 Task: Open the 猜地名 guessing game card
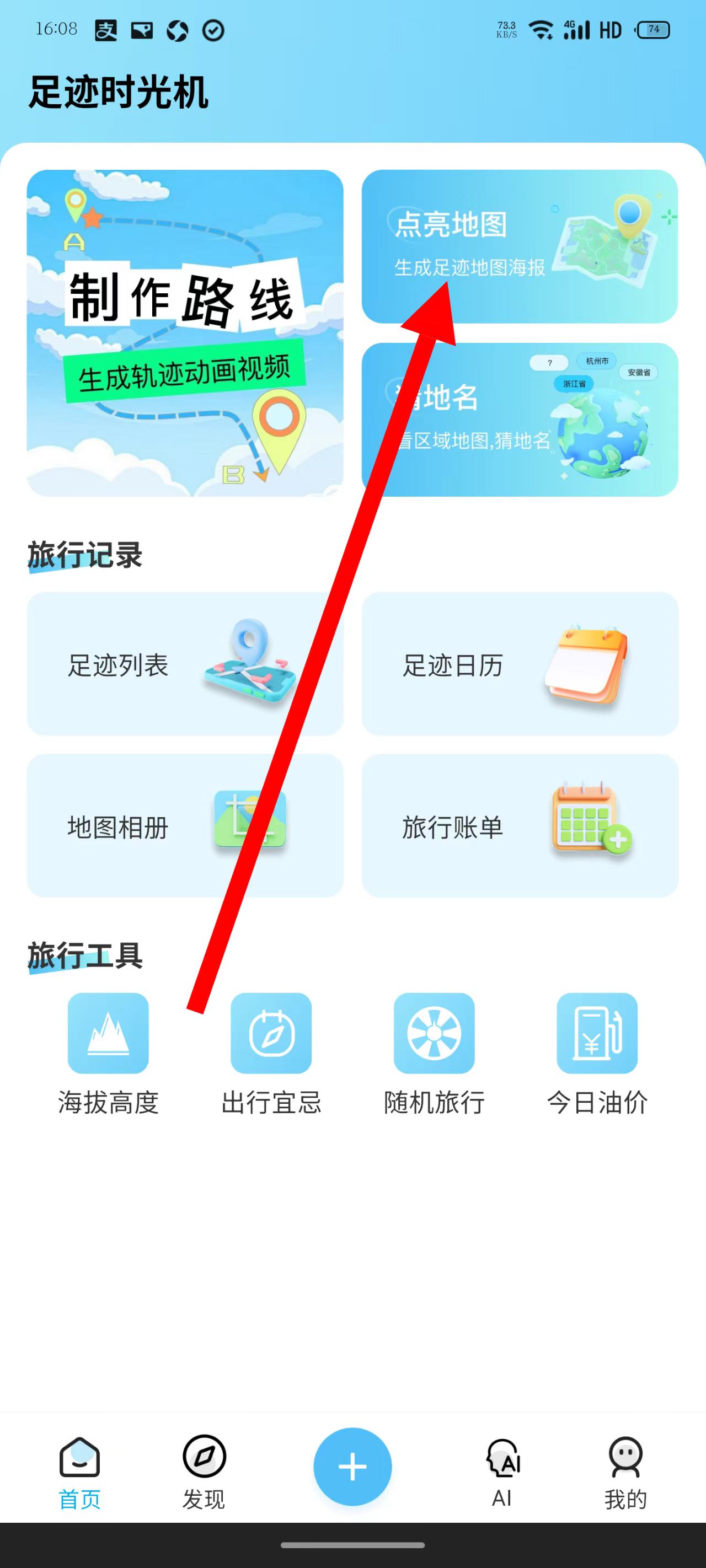pos(520,420)
